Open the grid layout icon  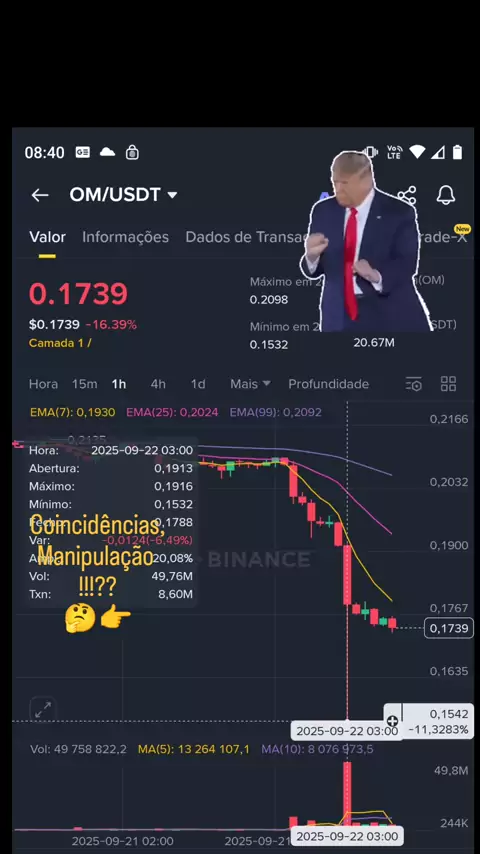(x=448, y=383)
